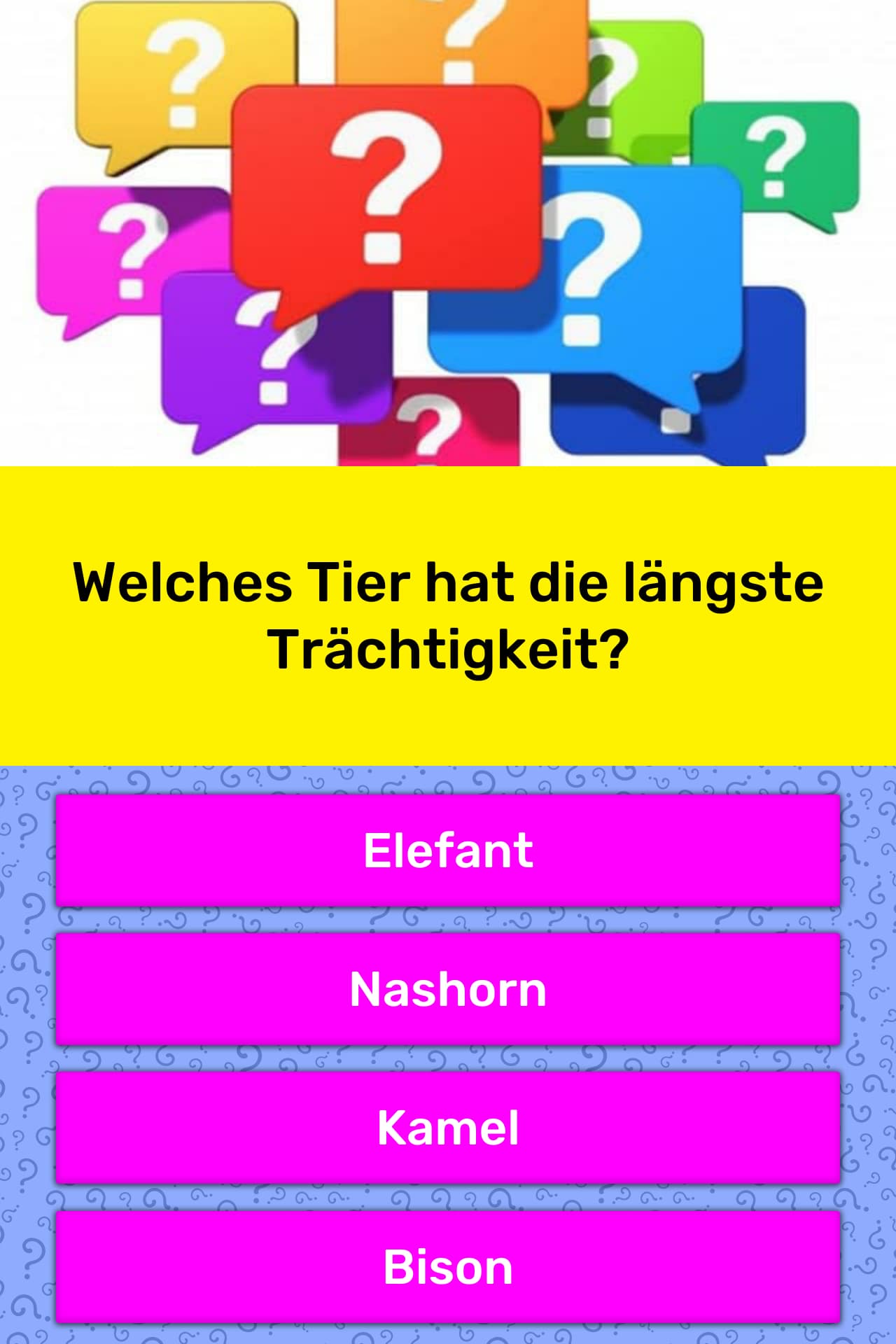
Task: Select the answer Elefant
Action: (x=448, y=850)
